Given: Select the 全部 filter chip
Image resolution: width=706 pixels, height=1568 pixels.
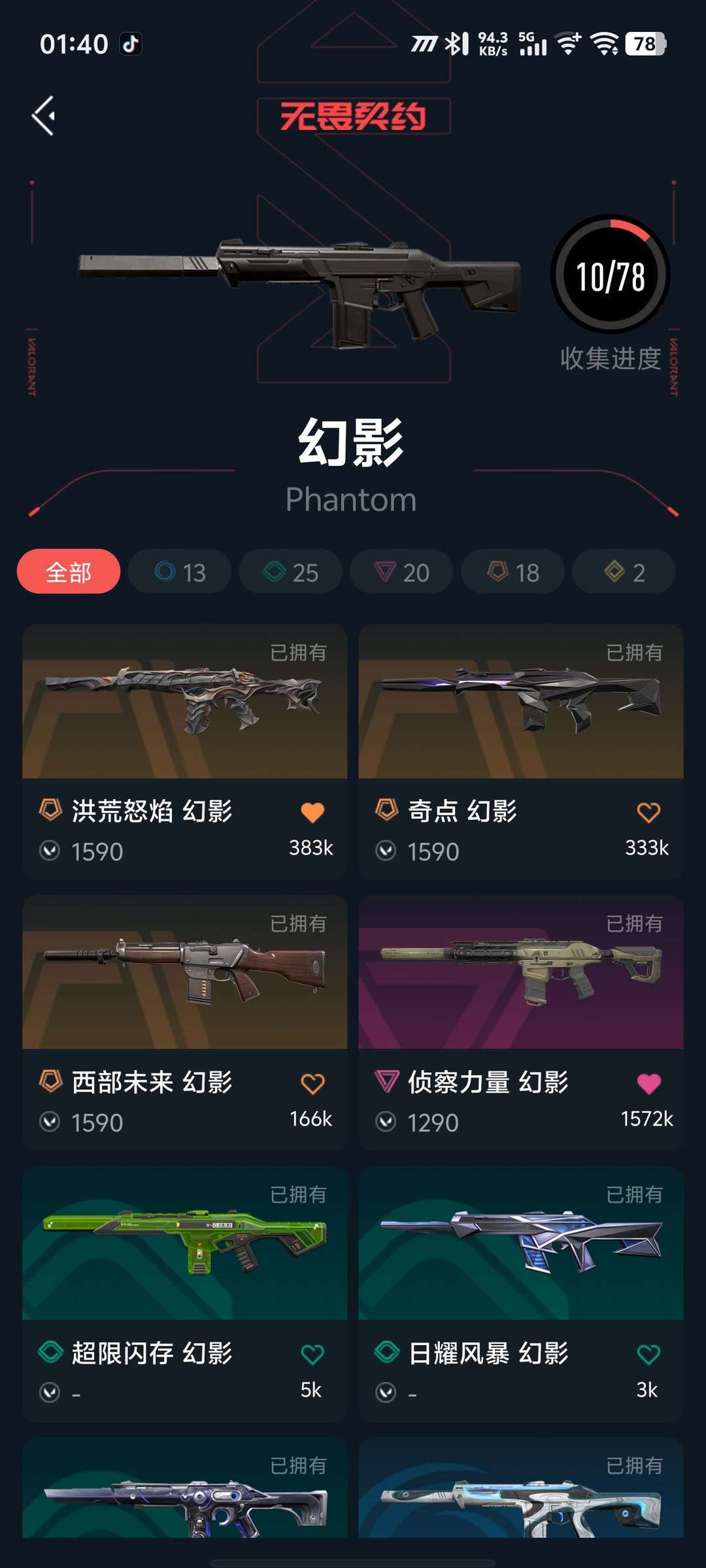Looking at the screenshot, I should pos(69,572).
